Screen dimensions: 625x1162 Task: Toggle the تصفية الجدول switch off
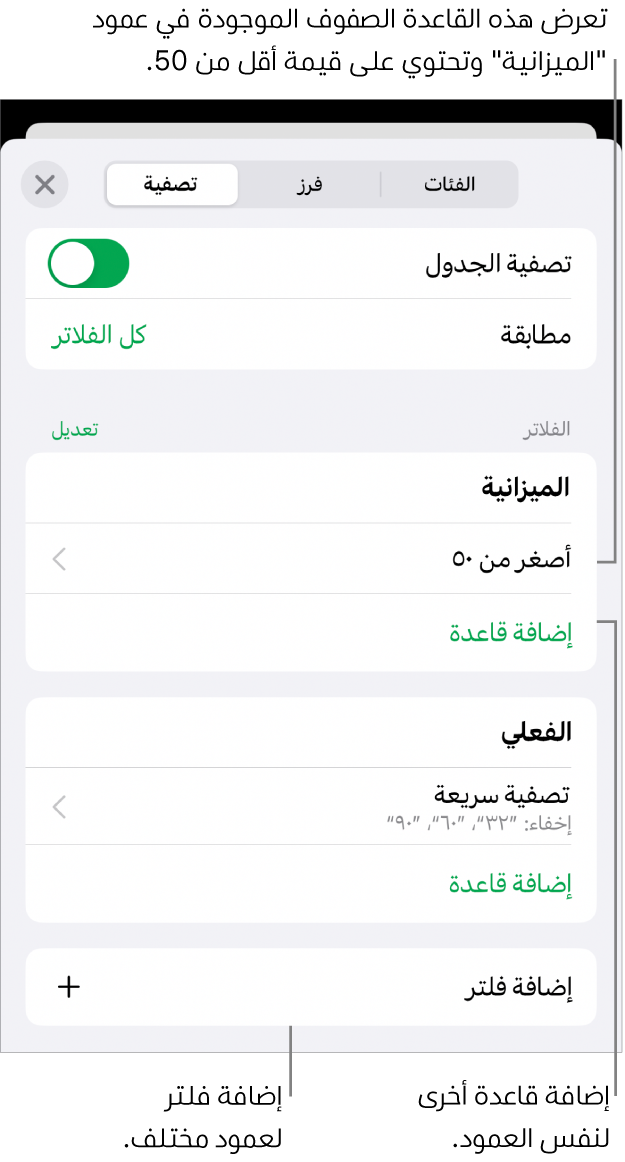tap(89, 264)
